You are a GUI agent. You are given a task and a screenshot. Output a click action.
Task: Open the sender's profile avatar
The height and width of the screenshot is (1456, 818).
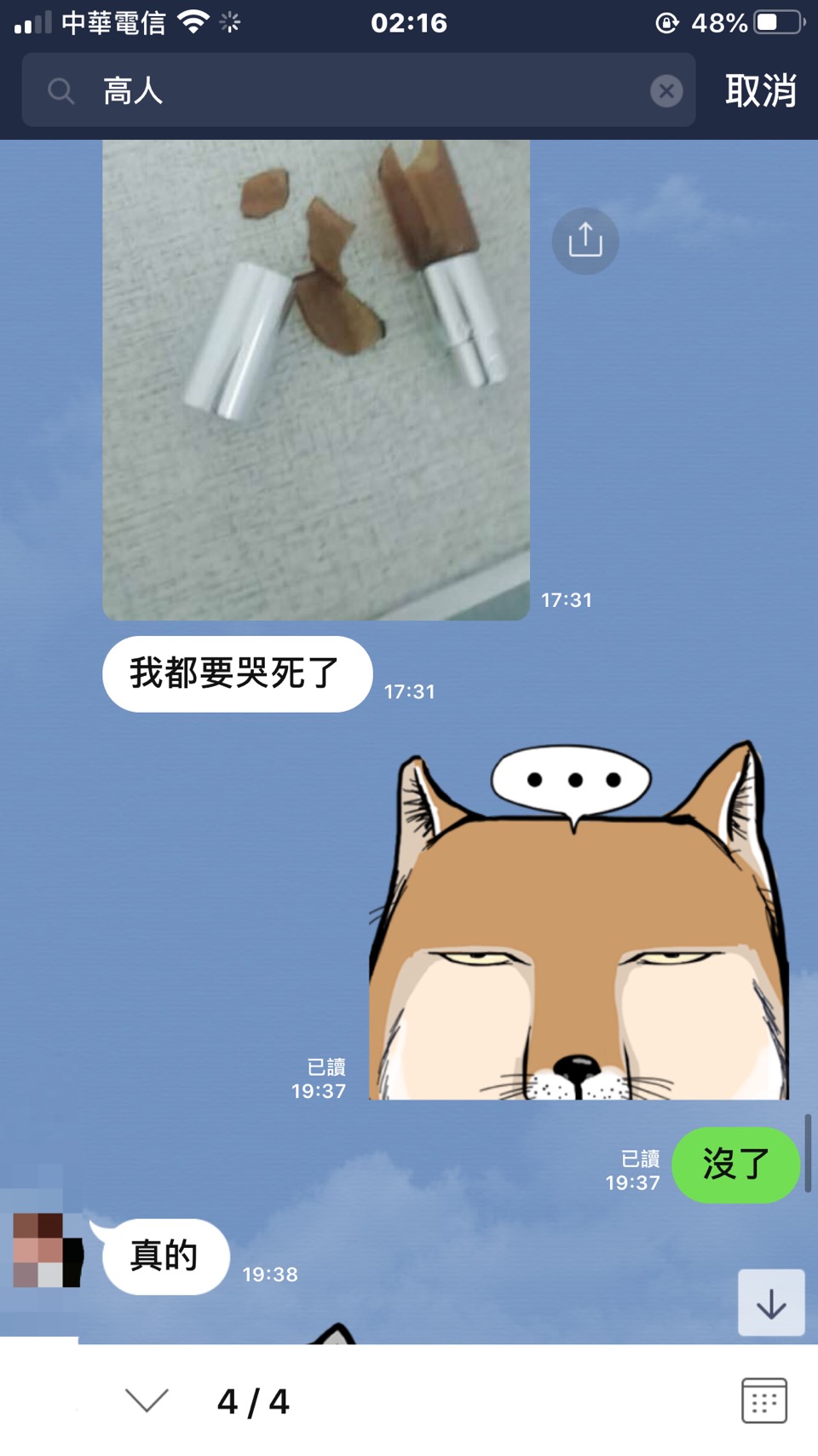pyautogui.click(x=48, y=1250)
